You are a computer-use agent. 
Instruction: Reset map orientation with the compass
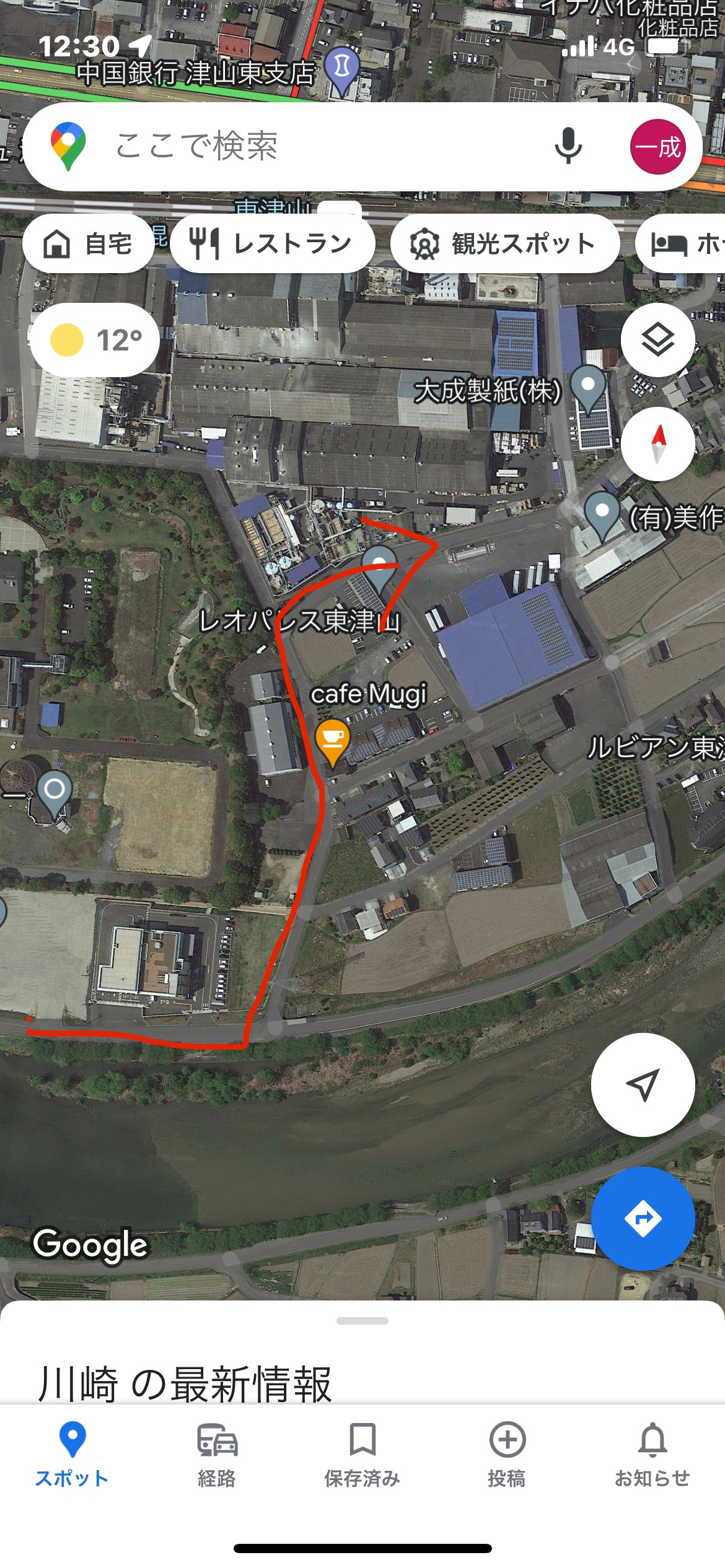[657, 443]
